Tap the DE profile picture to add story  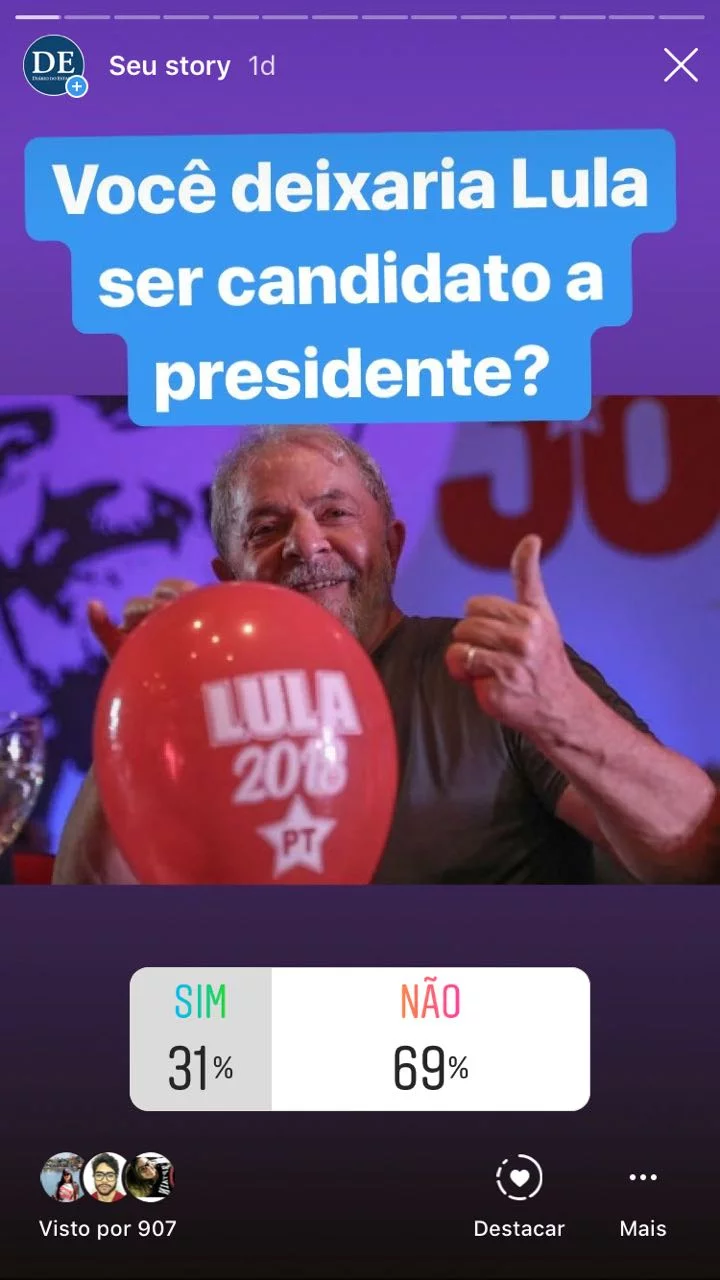54,67
